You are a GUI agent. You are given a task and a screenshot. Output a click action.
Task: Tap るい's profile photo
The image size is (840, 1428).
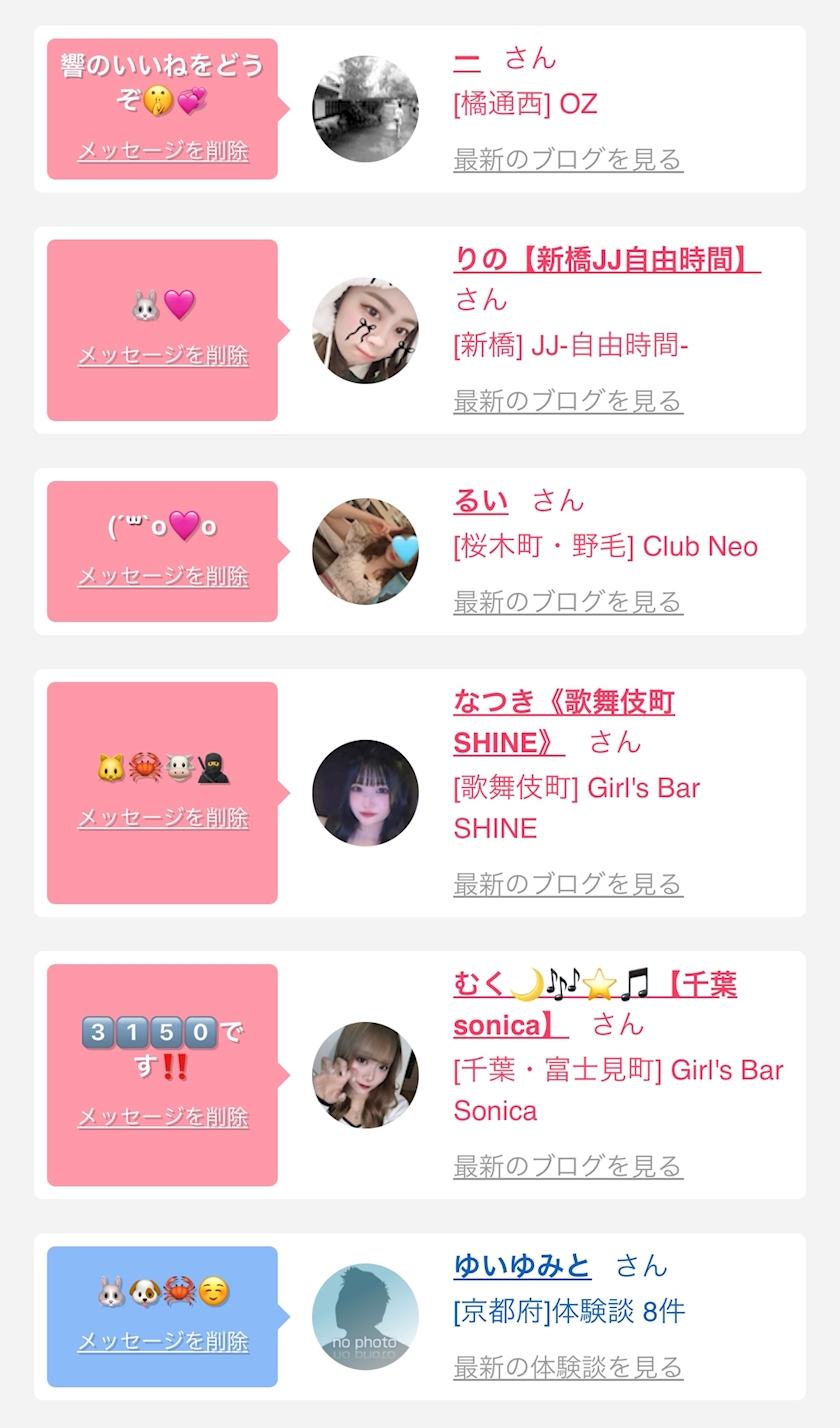(365, 551)
